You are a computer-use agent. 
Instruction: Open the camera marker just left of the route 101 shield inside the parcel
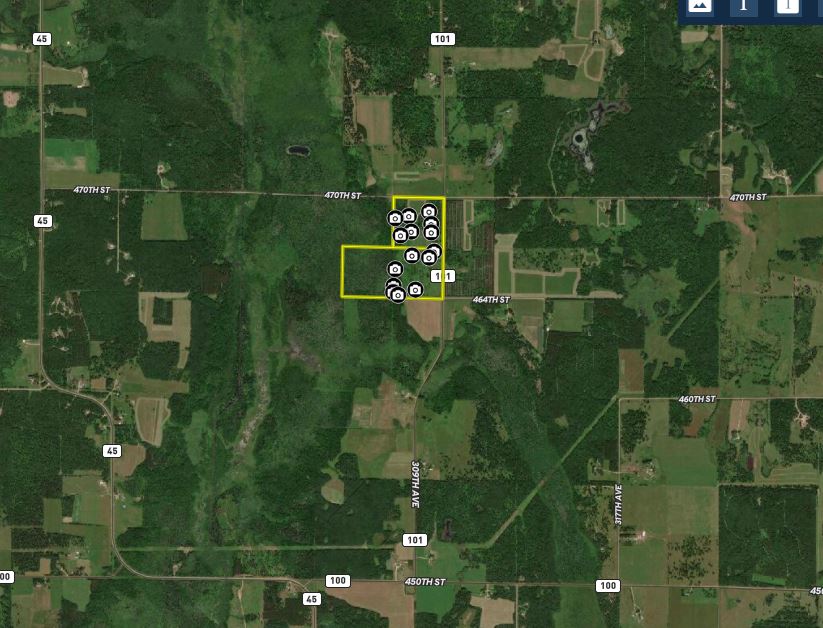point(429,257)
